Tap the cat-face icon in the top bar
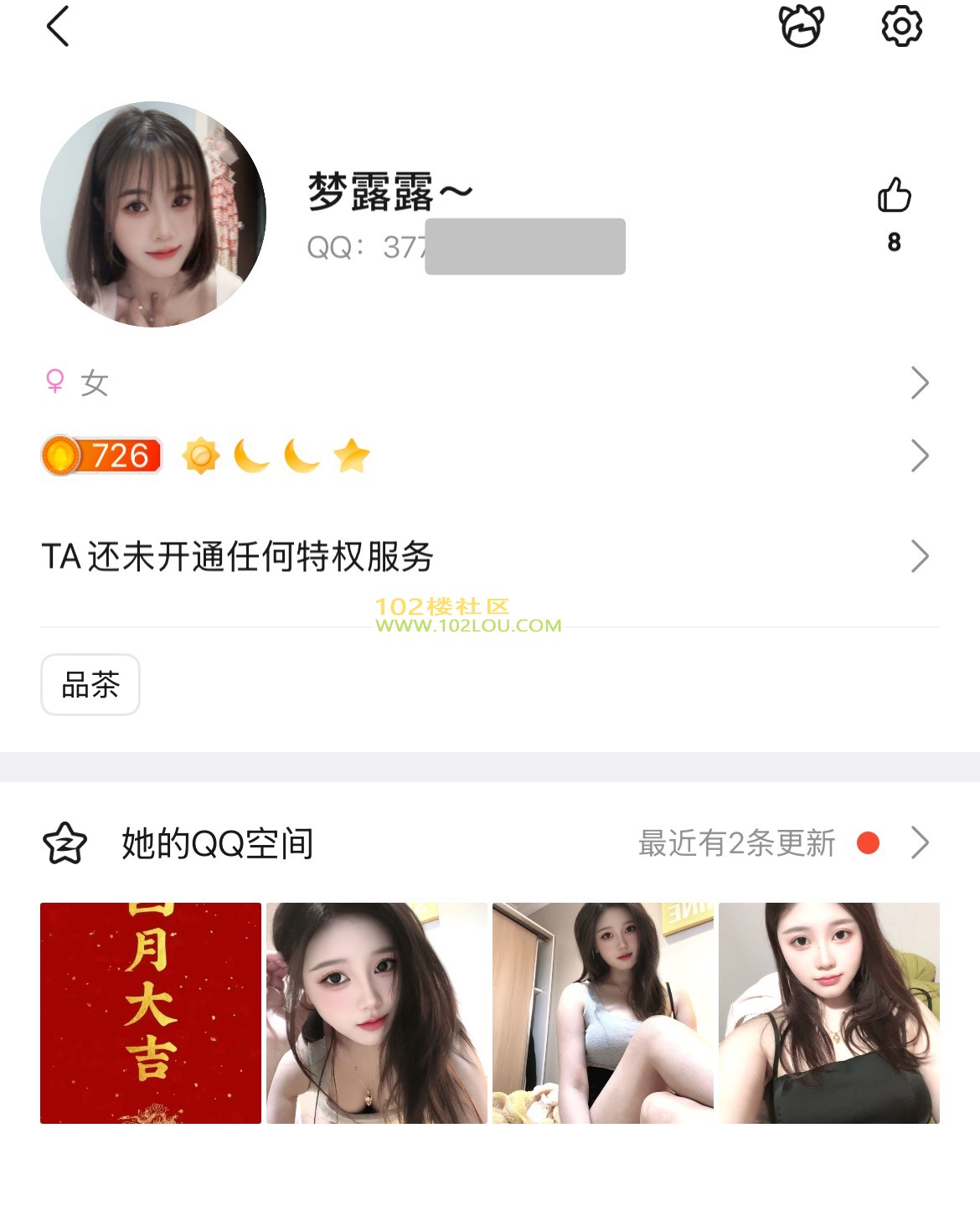The height and width of the screenshot is (1231, 980). coord(802,27)
